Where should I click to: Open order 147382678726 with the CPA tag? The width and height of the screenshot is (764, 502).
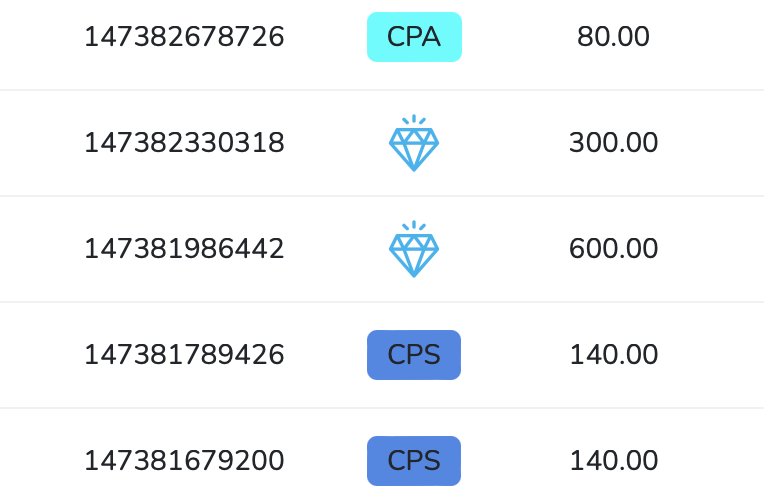point(184,37)
